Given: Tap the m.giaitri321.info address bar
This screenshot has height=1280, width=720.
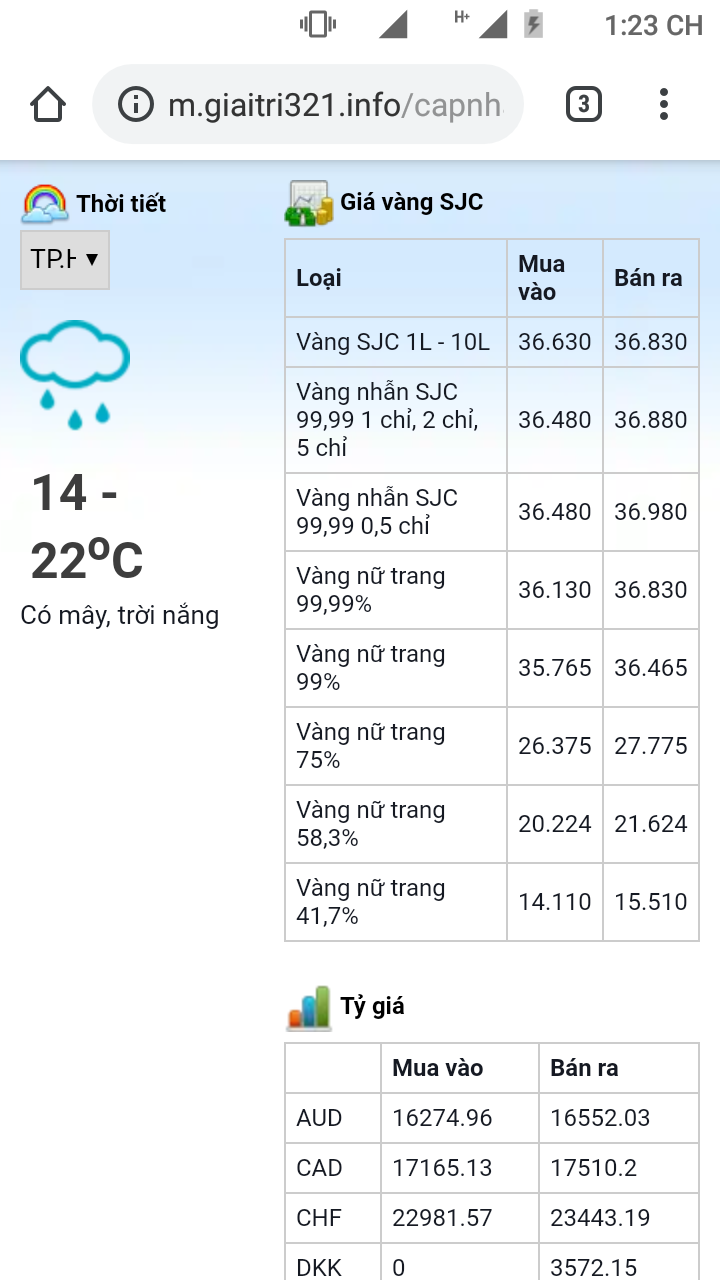Looking at the screenshot, I should tap(333, 105).
